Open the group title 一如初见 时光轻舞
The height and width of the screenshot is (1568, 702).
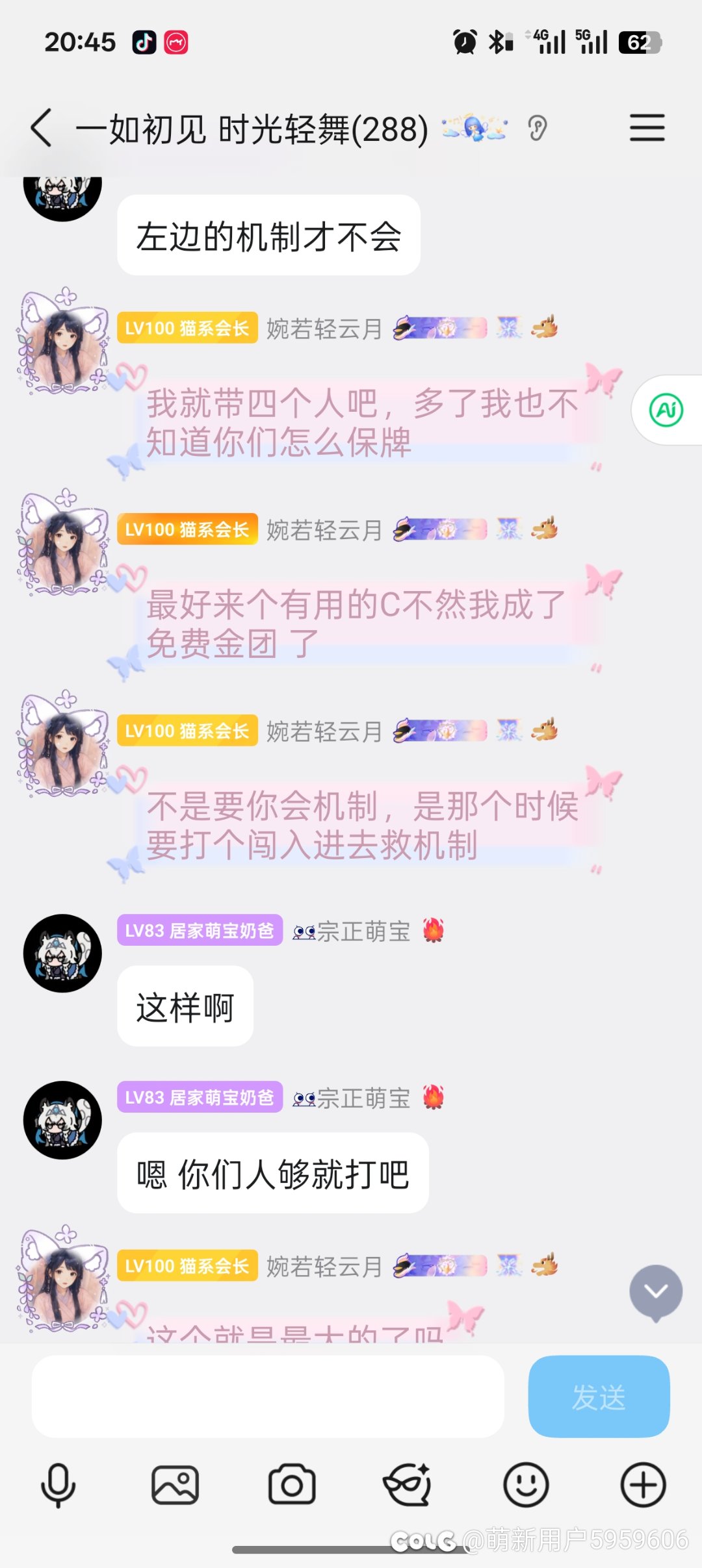tap(252, 129)
